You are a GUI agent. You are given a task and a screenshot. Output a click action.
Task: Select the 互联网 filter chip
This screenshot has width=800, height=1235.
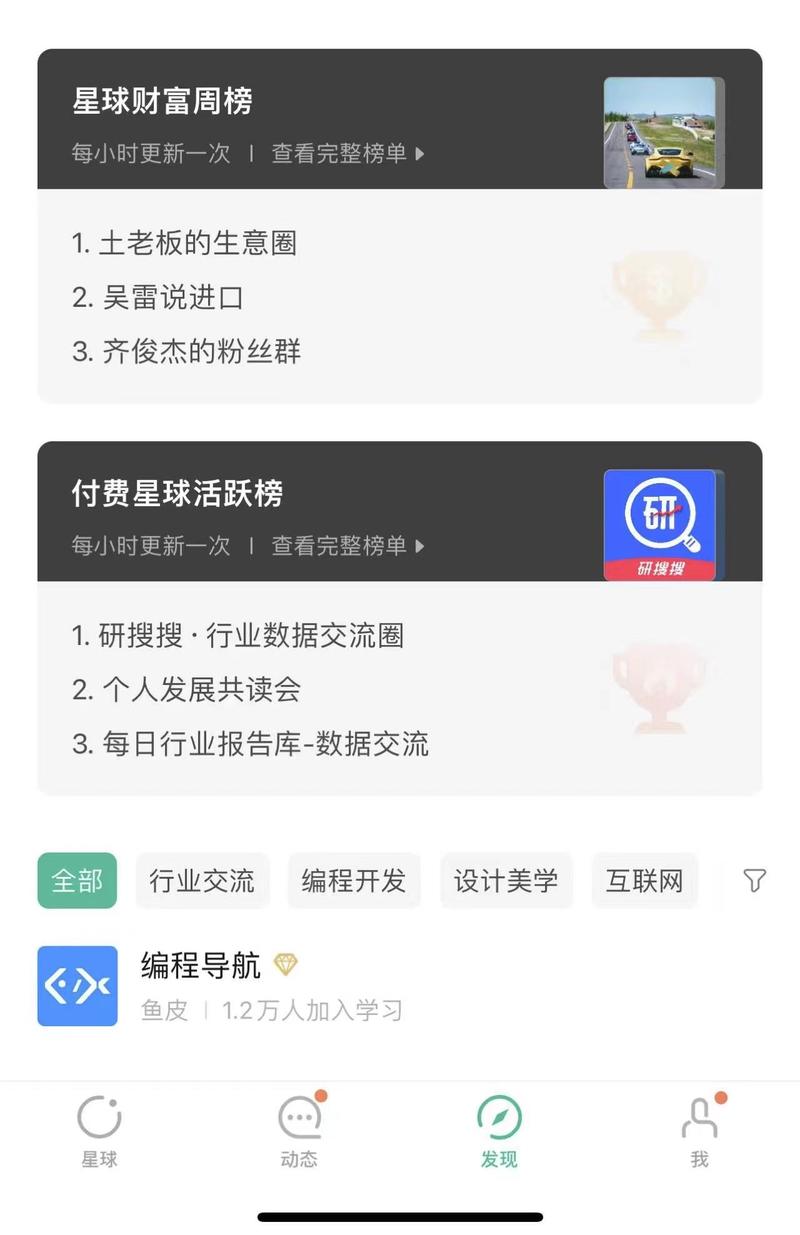click(x=645, y=881)
